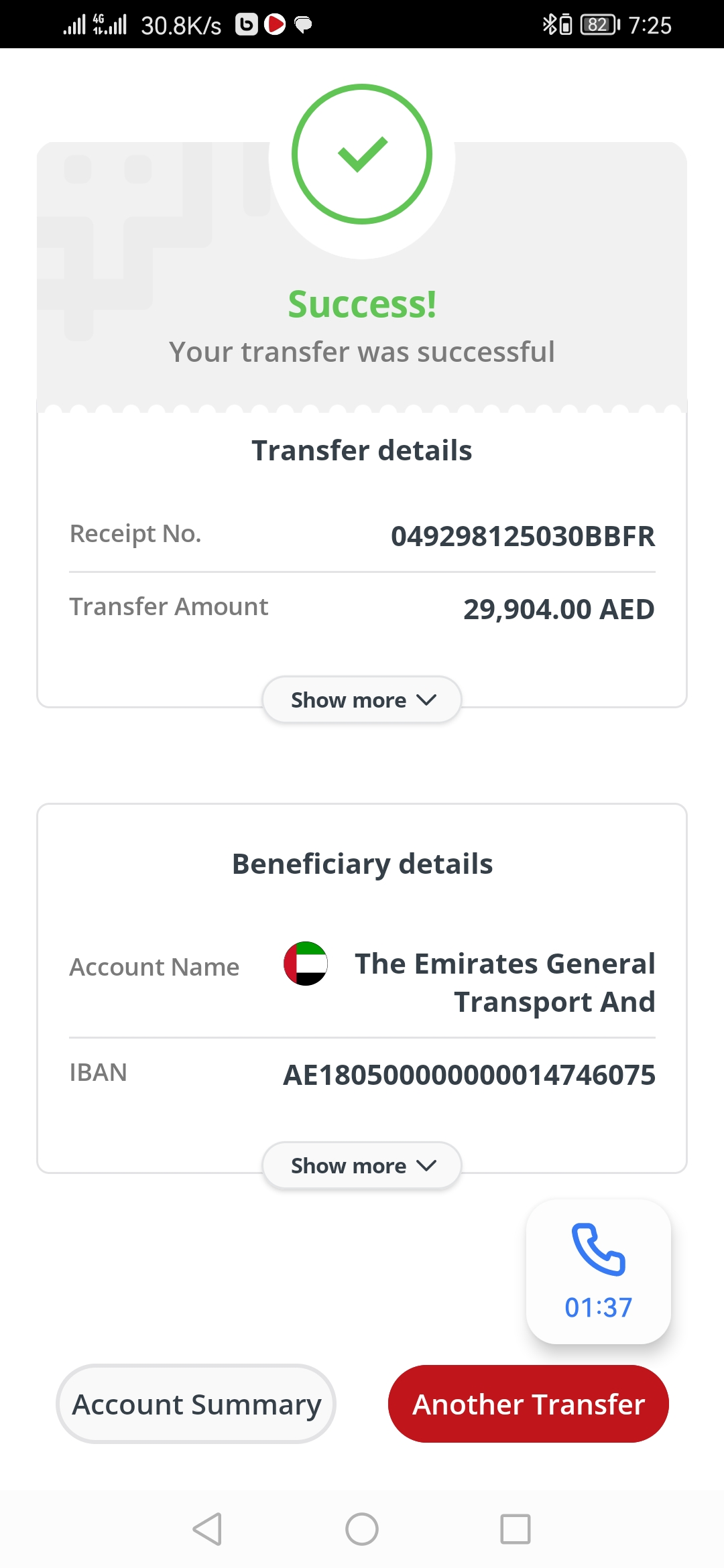724x1568 pixels.
Task: Tap the system back button
Action: click(208, 1529)
